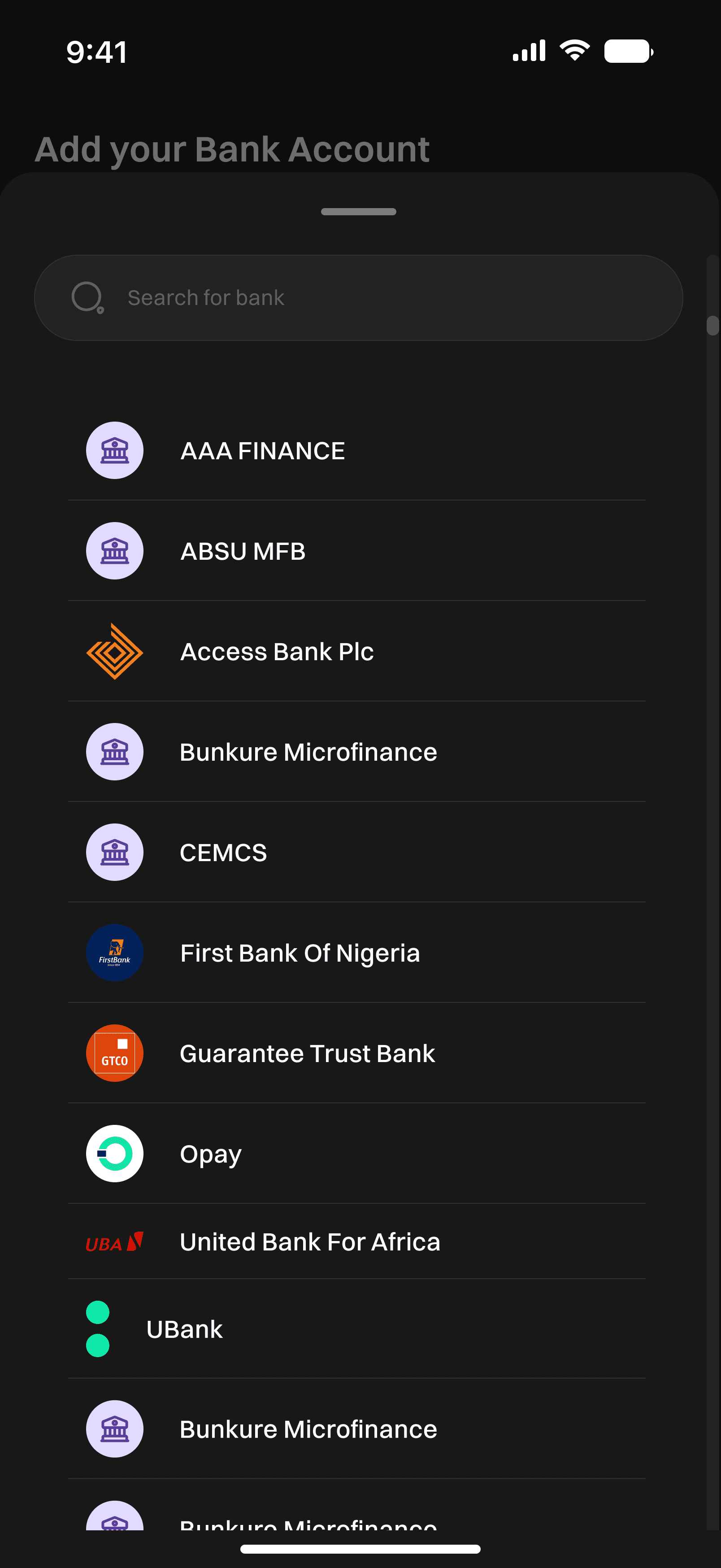The width and height of the screenshot is (721, 1568).
Task: Choose UBank from the list
Action: point(184,1329)
